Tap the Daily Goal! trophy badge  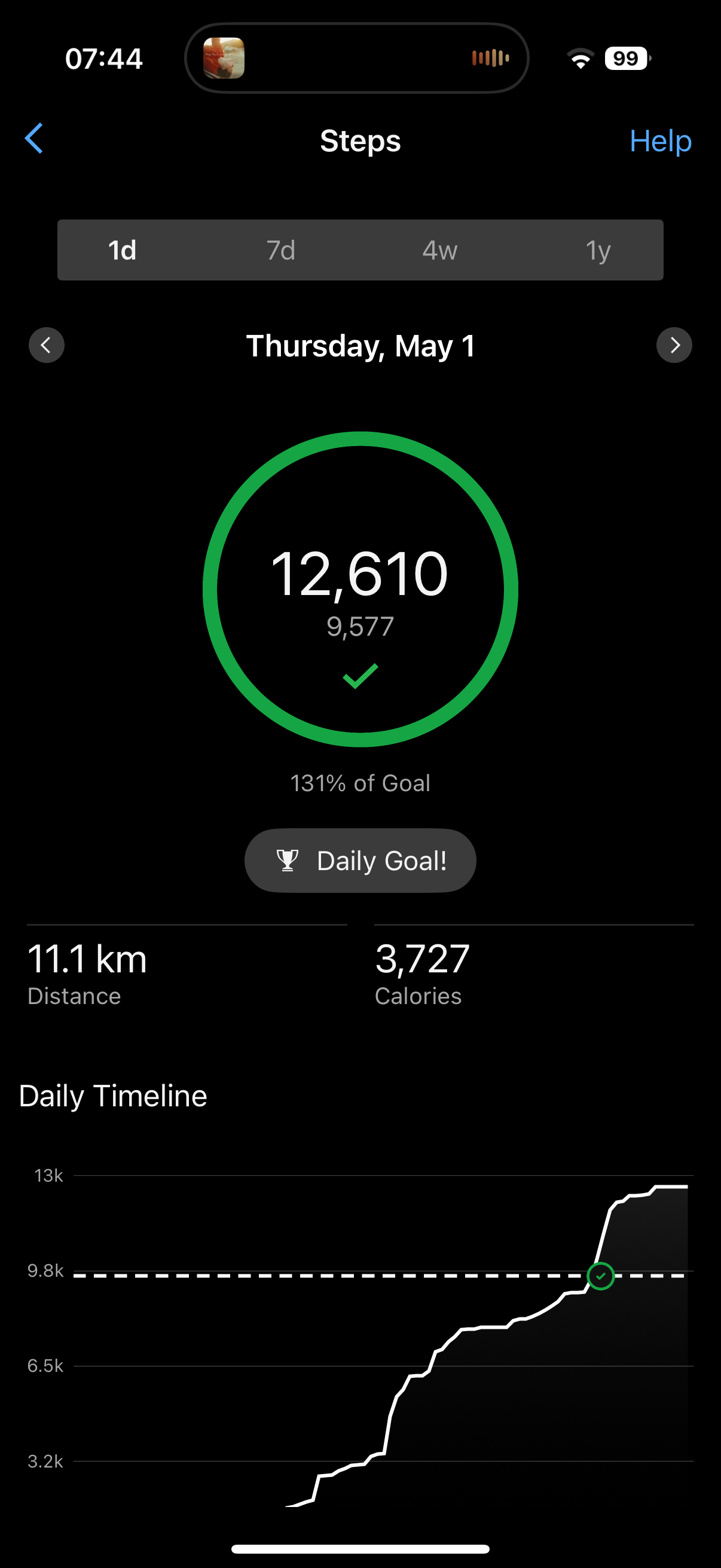(x=360, y=860)
